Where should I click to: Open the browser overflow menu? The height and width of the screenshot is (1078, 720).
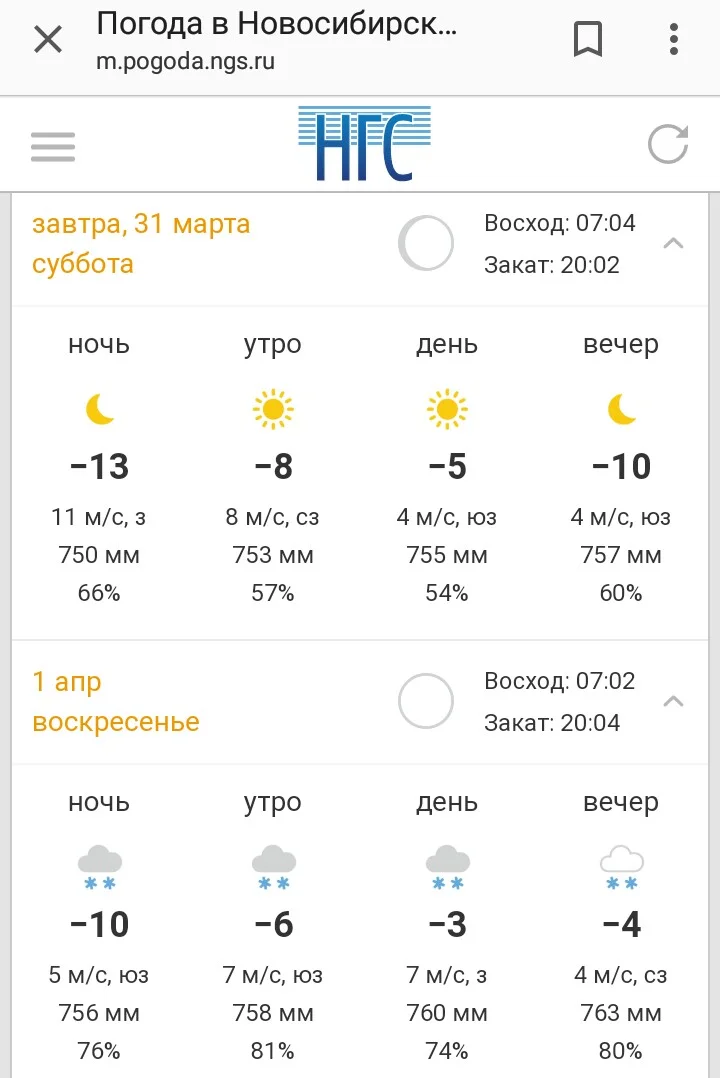[x=674, y=40]
